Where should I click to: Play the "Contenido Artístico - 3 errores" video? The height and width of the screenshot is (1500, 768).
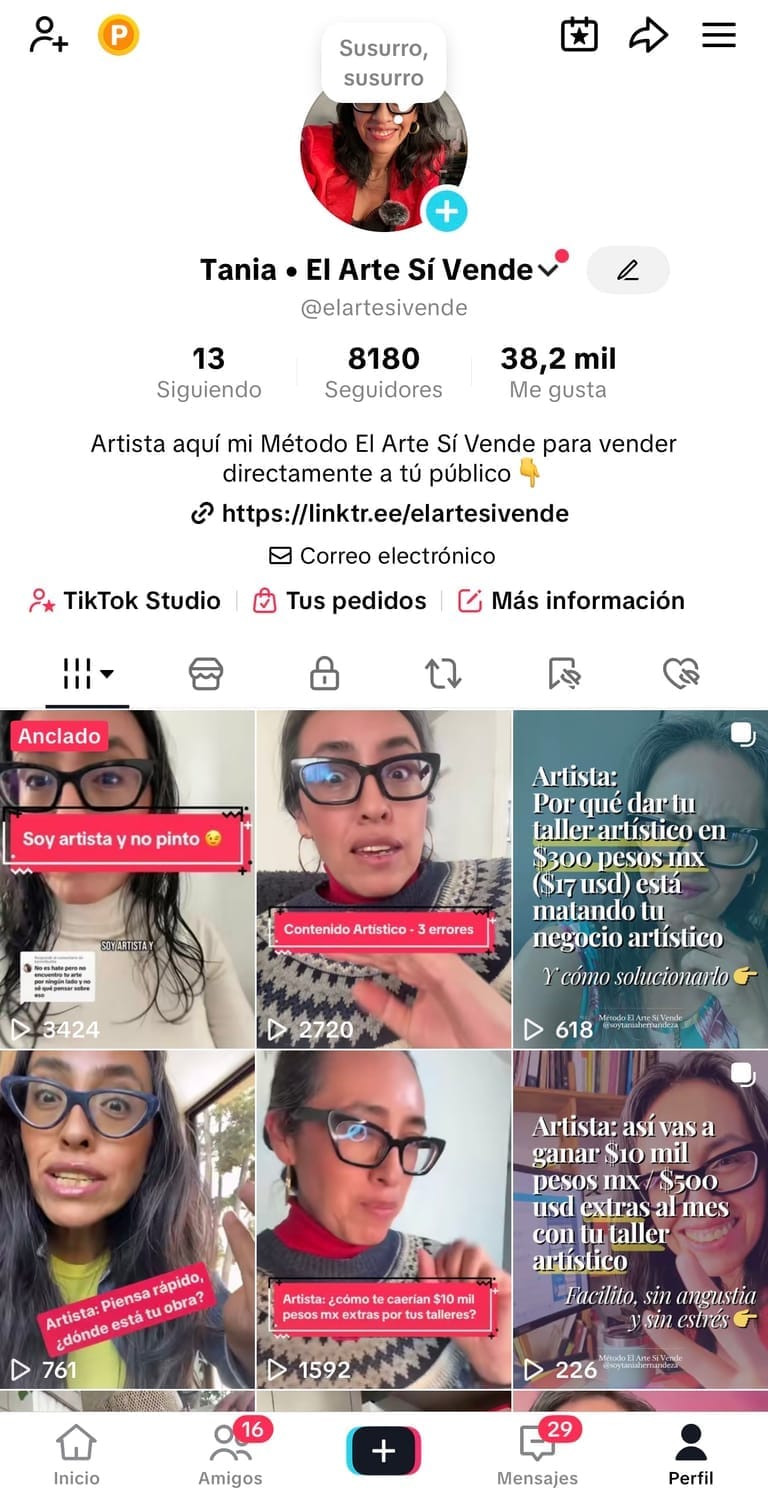pos(384,880)
